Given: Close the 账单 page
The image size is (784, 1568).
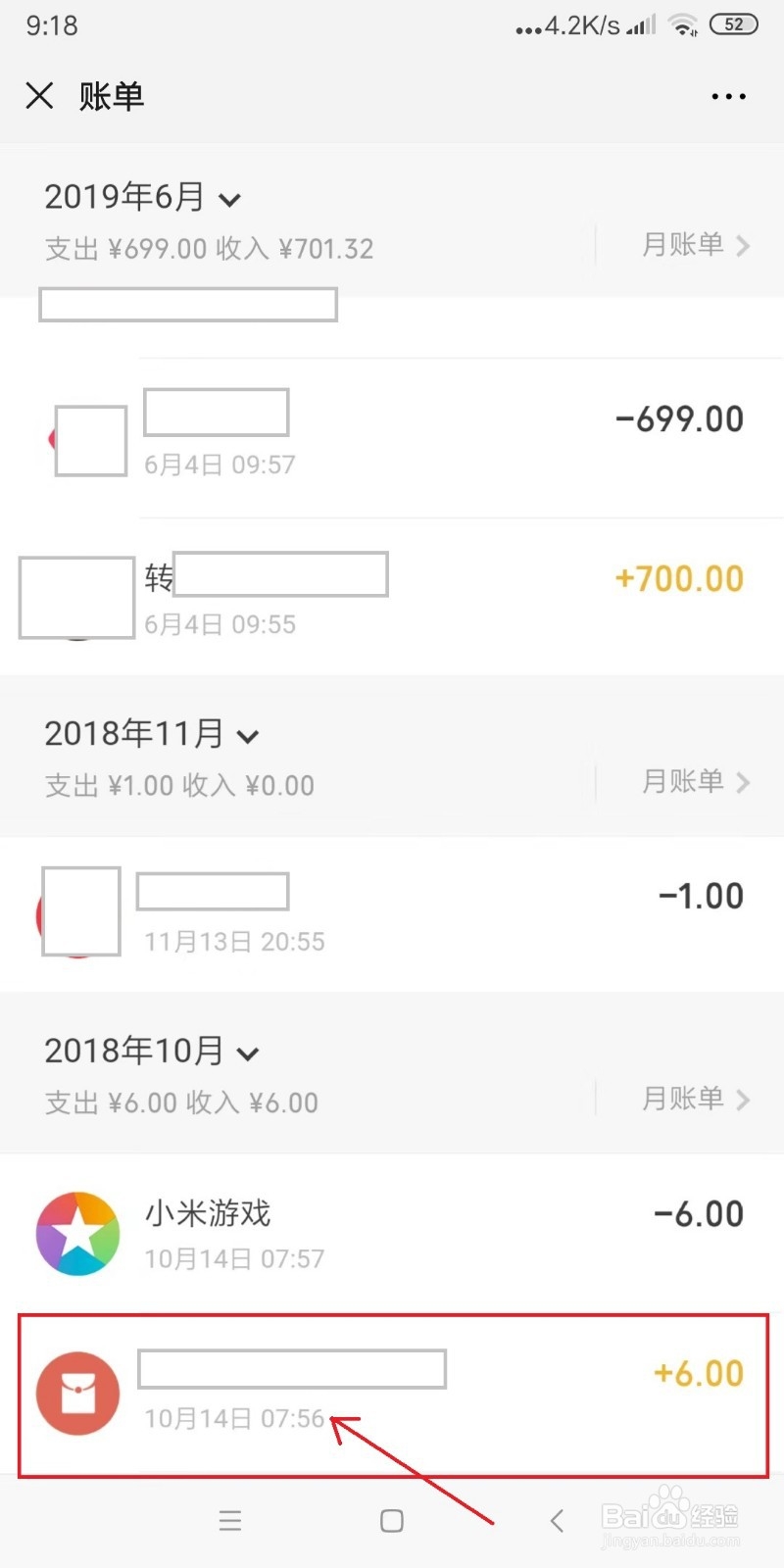Looking at the screenshot, I should [39, 96].
